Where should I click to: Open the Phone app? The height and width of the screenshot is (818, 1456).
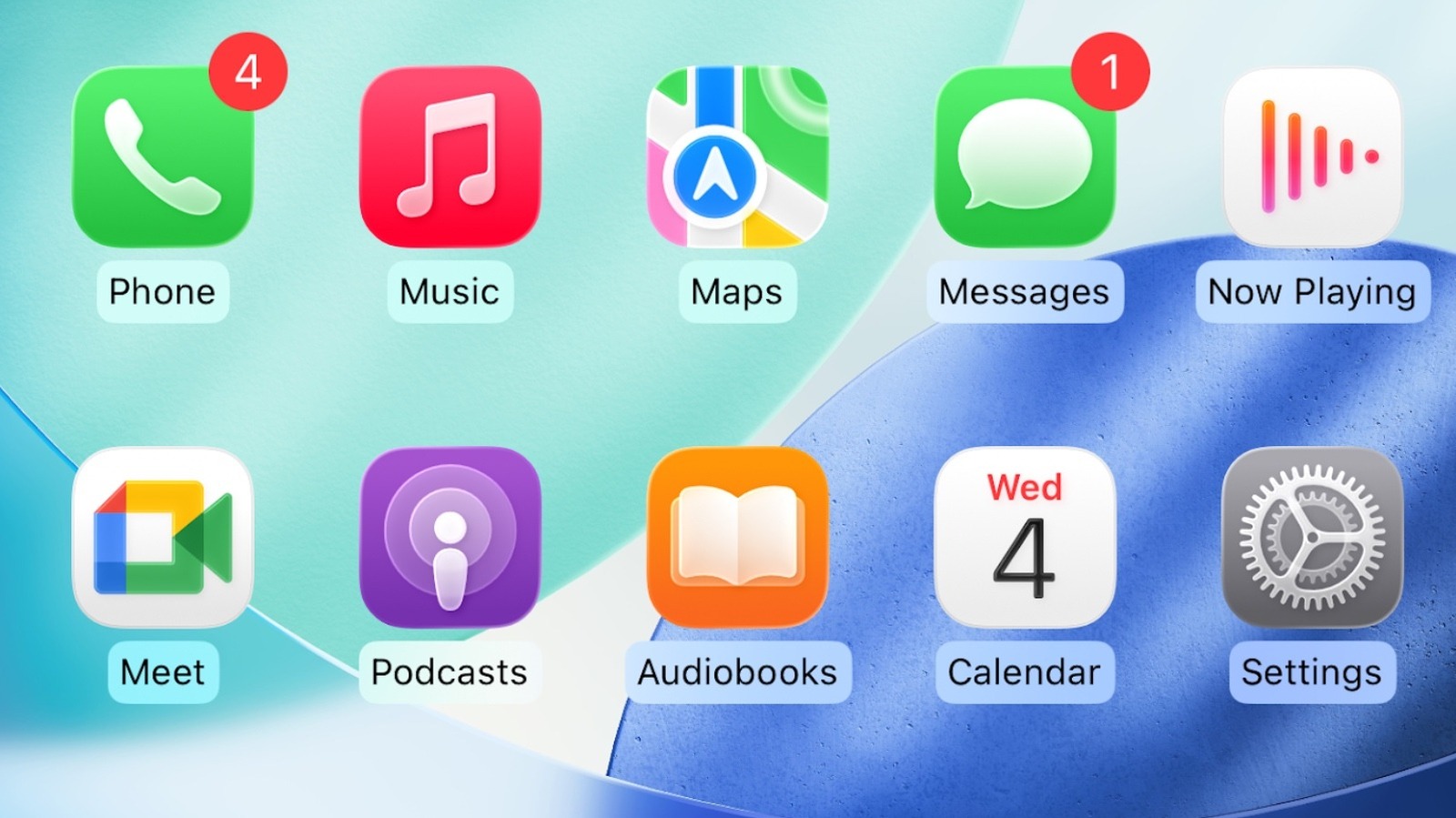click(x=163, y=157)
